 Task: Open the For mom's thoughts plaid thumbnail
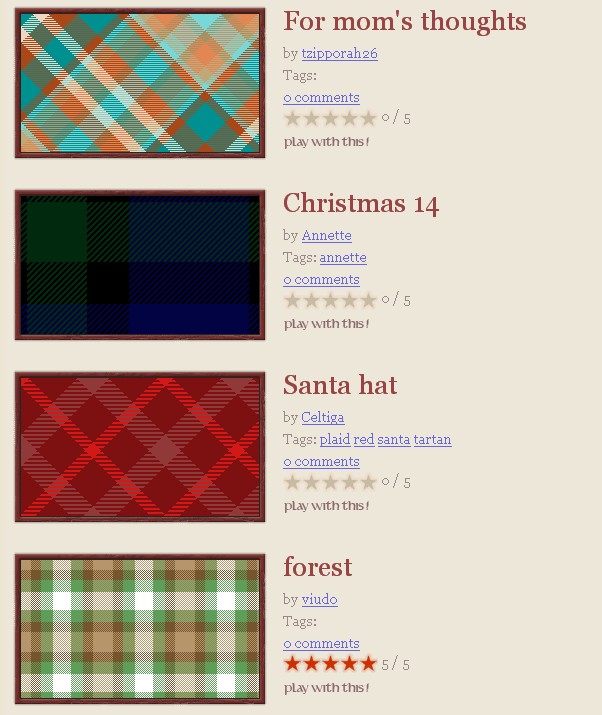click(x=140, y=83)
